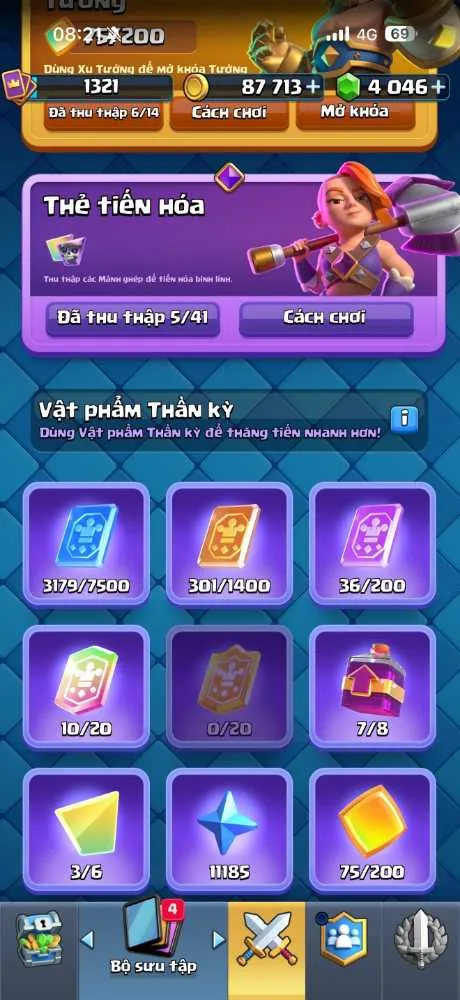
Task: Open the rainbow wild card 10/20
Action: (x=86, y=687)
